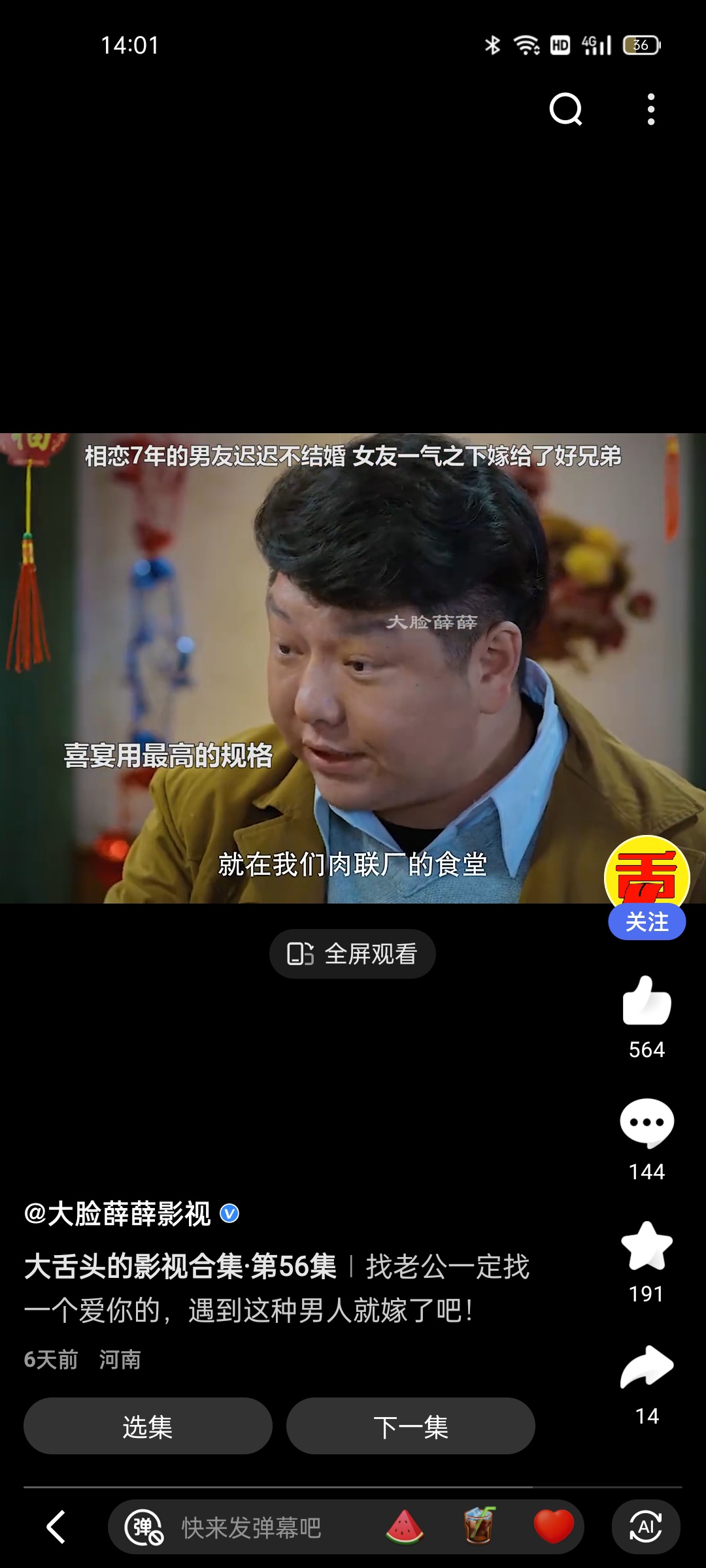Open the 大舌头的影视合集 collection link

point(180,1266)
